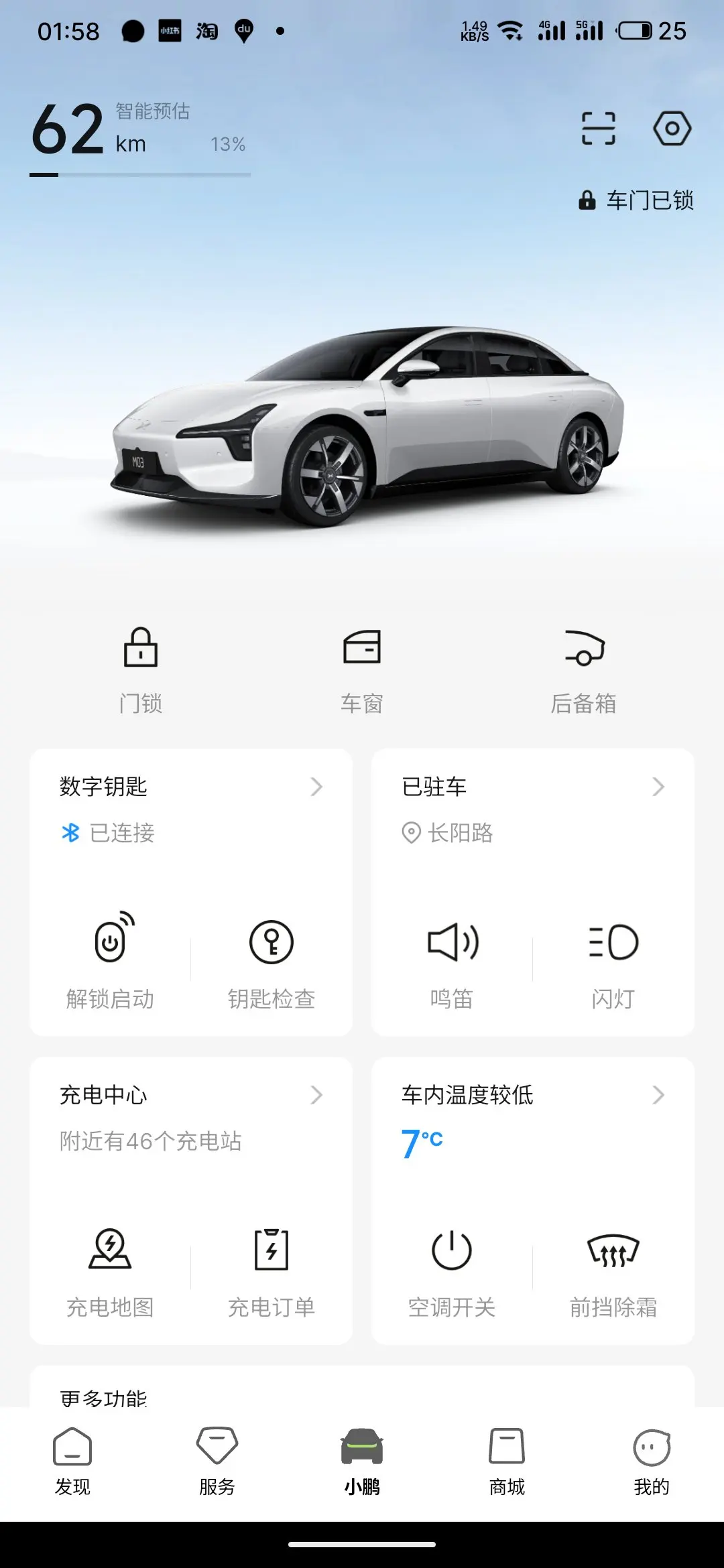This screenshot has height=1568, width=724.
Task: Open the 充电地图 charging map
Action: coord(111,1268)
